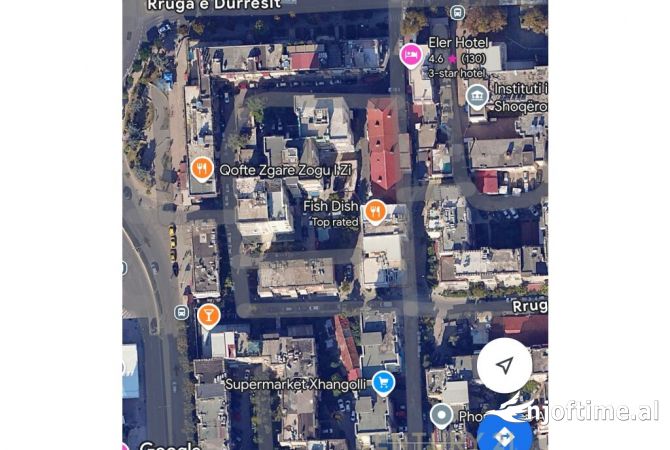Open the Eler Hotel place pin
This screenshot has height=450, width=670.
[x=410, y=55]
